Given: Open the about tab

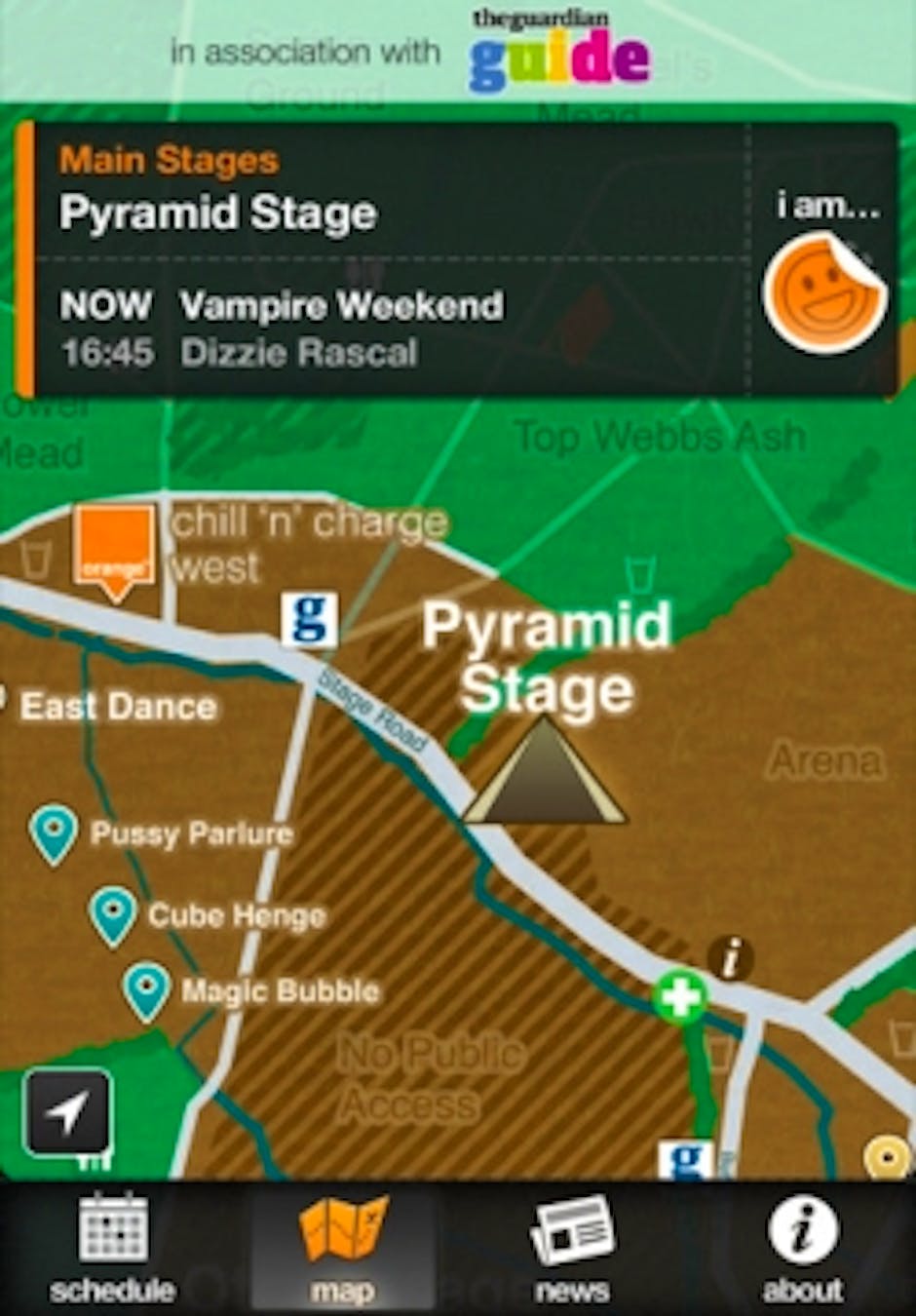Looking at the screenshot, I should tap(802, 1249).
